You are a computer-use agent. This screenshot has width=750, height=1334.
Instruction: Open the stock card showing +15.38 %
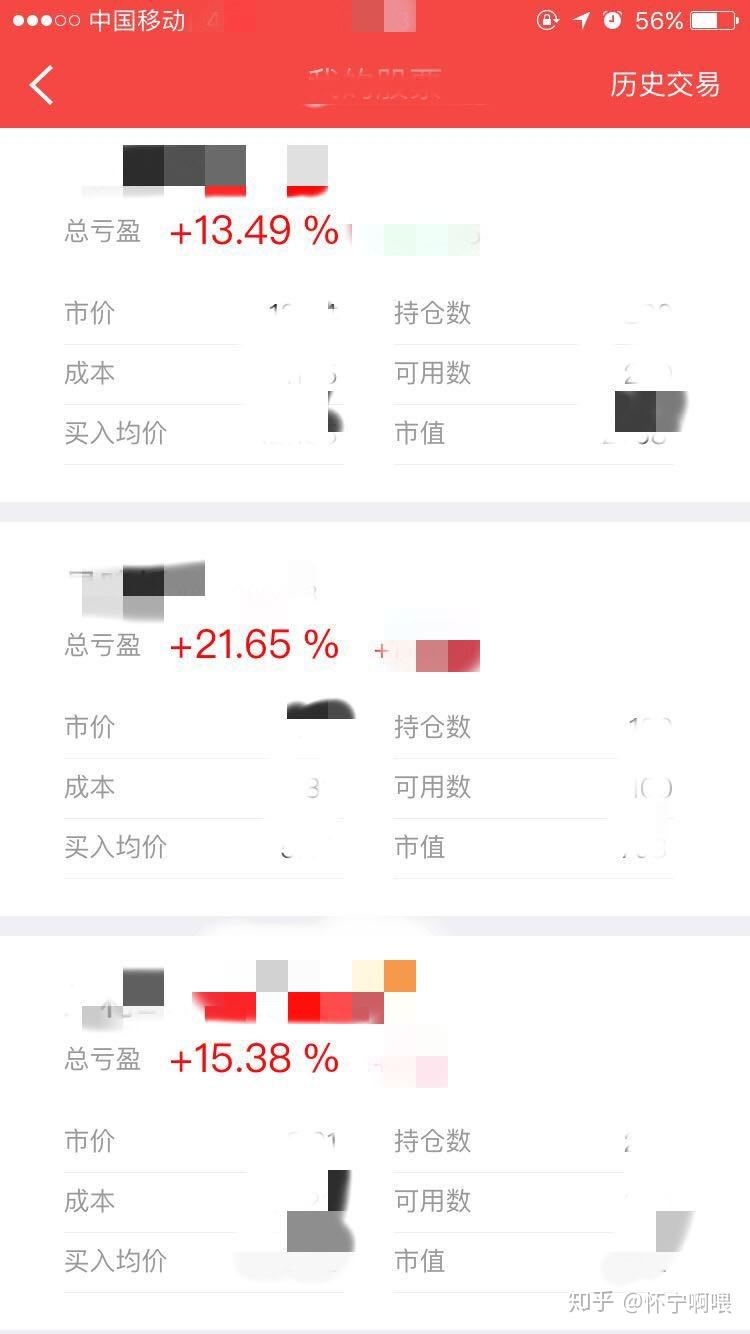click(375, 1132)
